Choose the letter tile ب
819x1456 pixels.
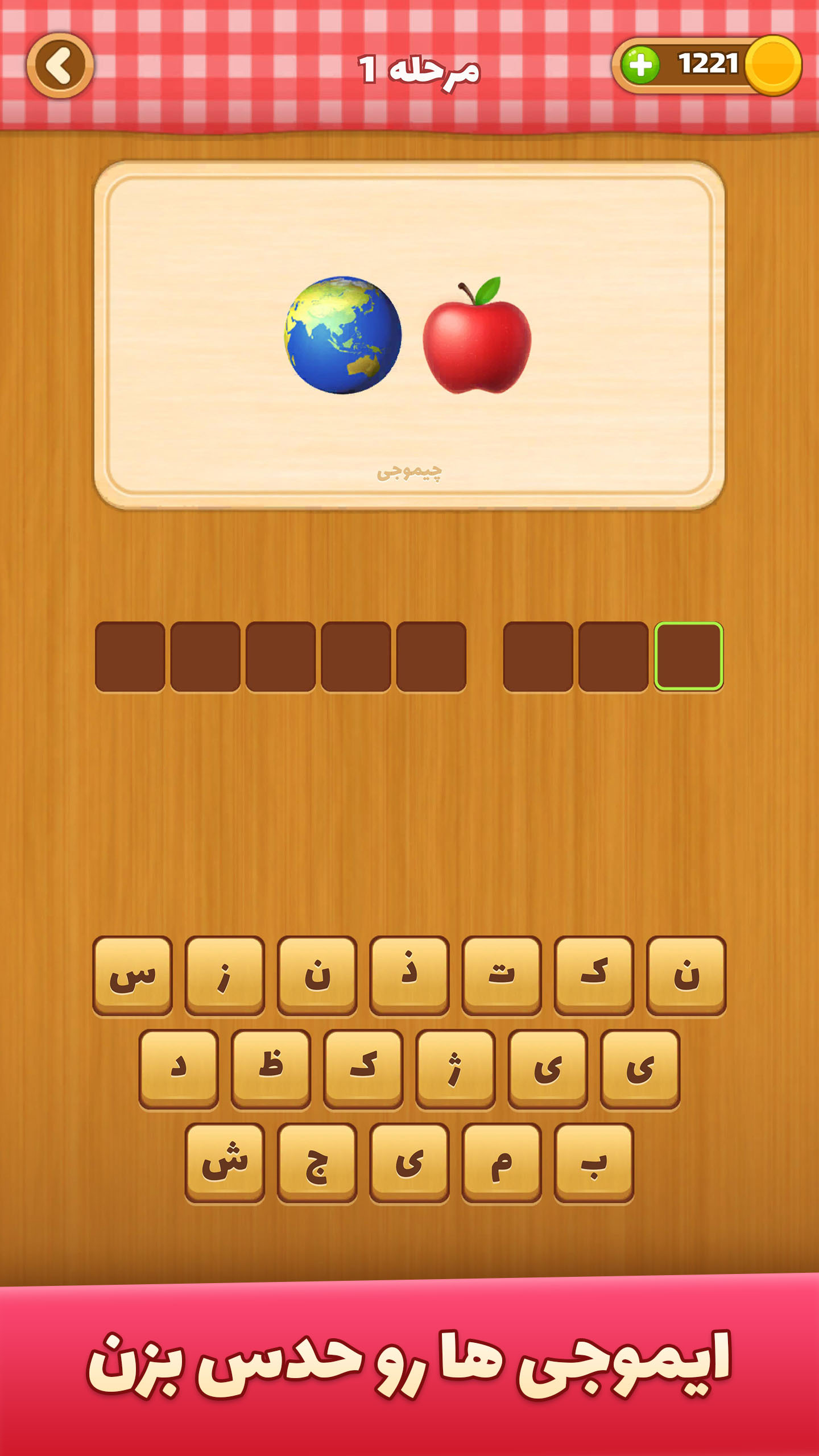(593, 1162)
